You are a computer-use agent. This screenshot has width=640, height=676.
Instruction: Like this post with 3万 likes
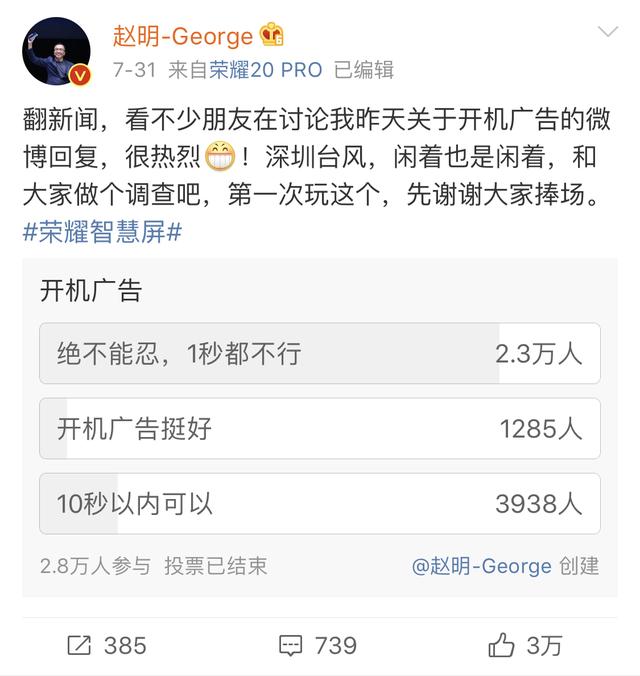coord(525,646)
